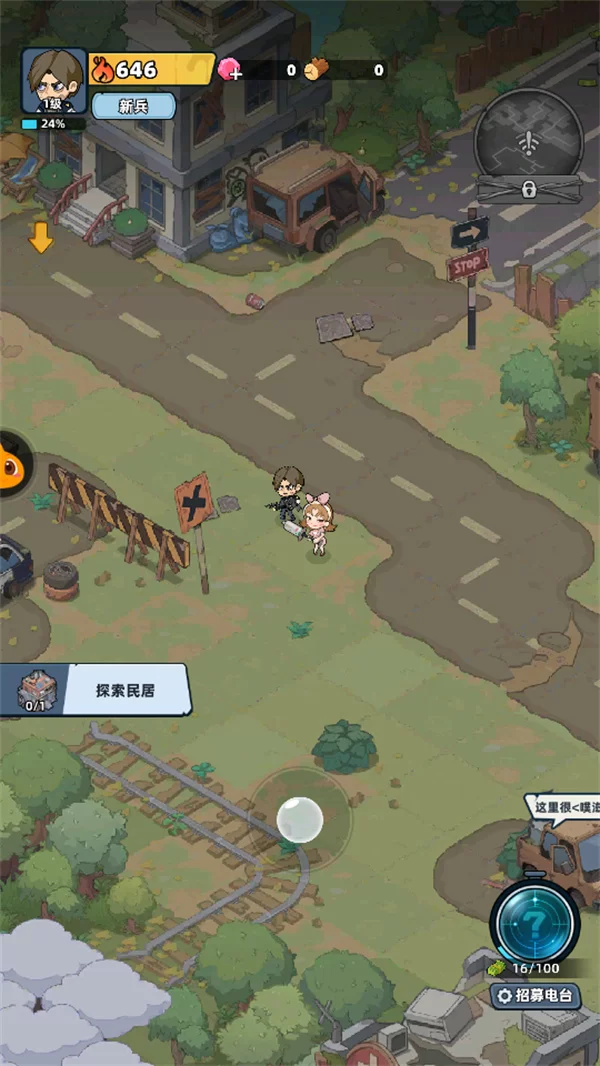The width and height of the screenshot is (600, 1066).
Task: Tap the virtual joystick knob
Action: click(299, 819)
